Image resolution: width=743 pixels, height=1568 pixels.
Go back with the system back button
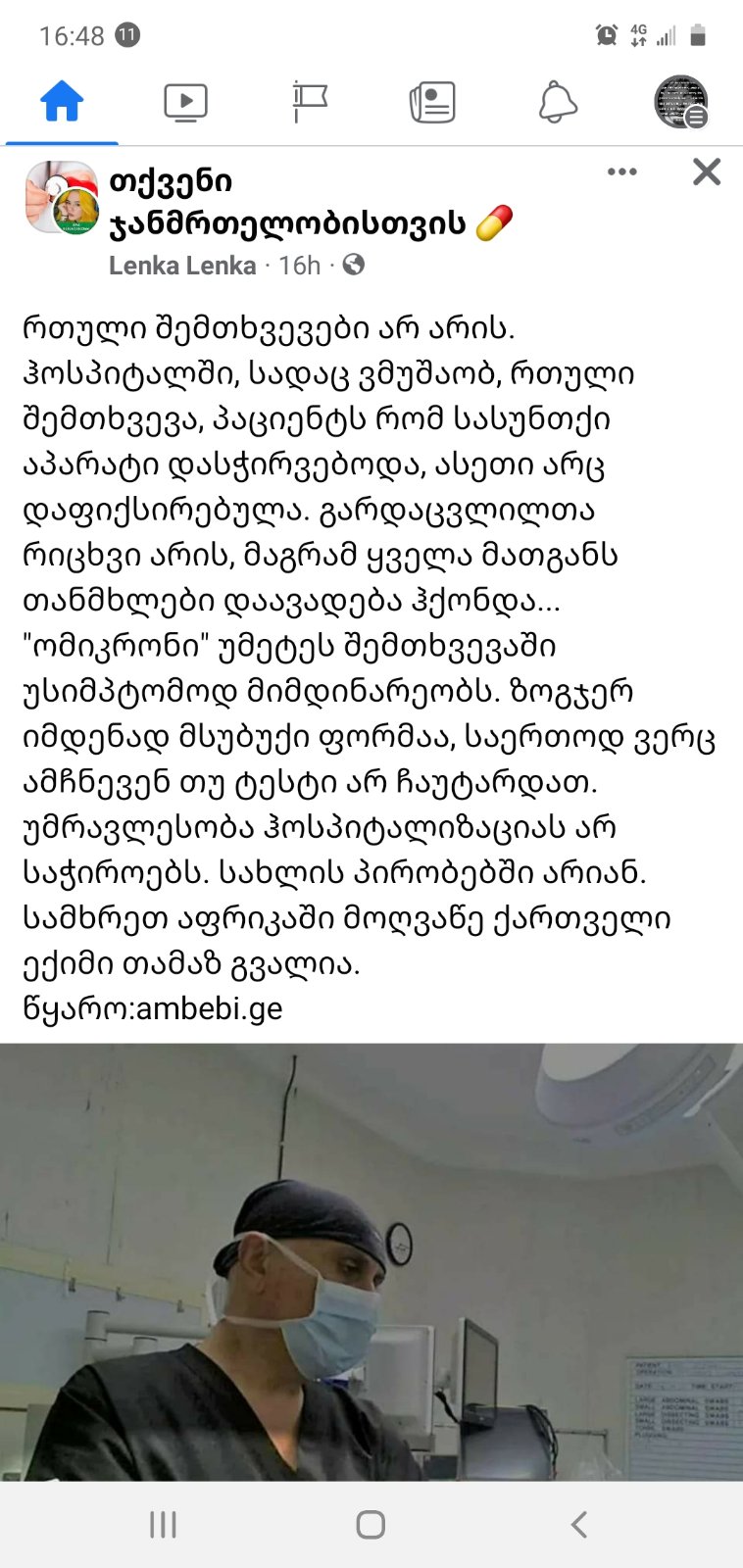pos(579,1525)
